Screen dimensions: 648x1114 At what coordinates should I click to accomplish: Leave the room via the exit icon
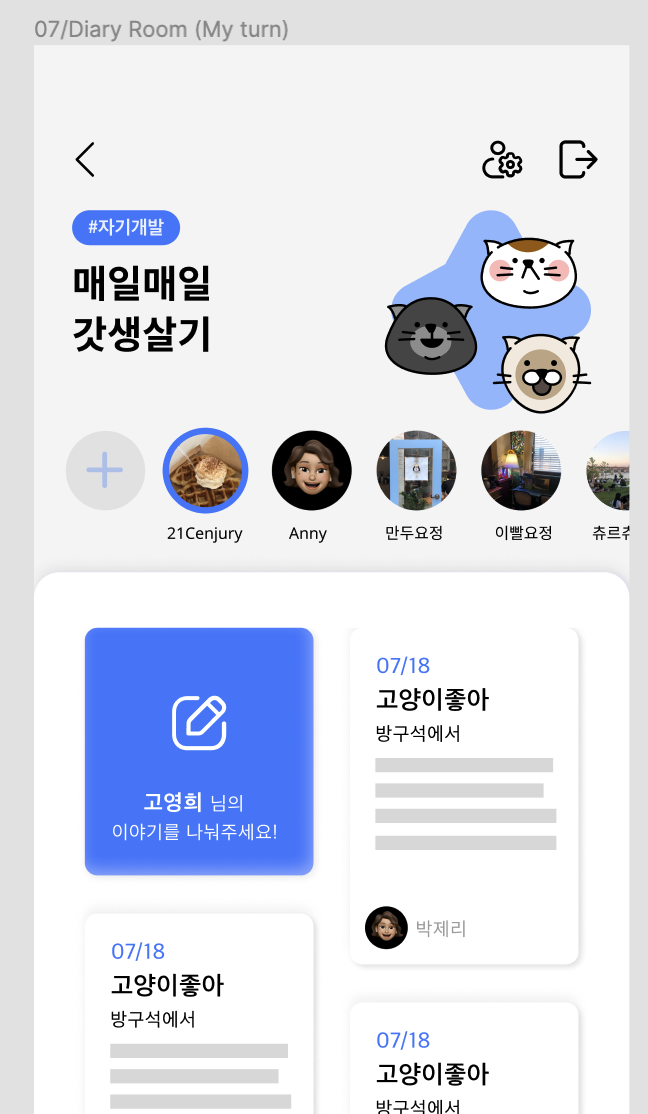(x=578, y=160)
